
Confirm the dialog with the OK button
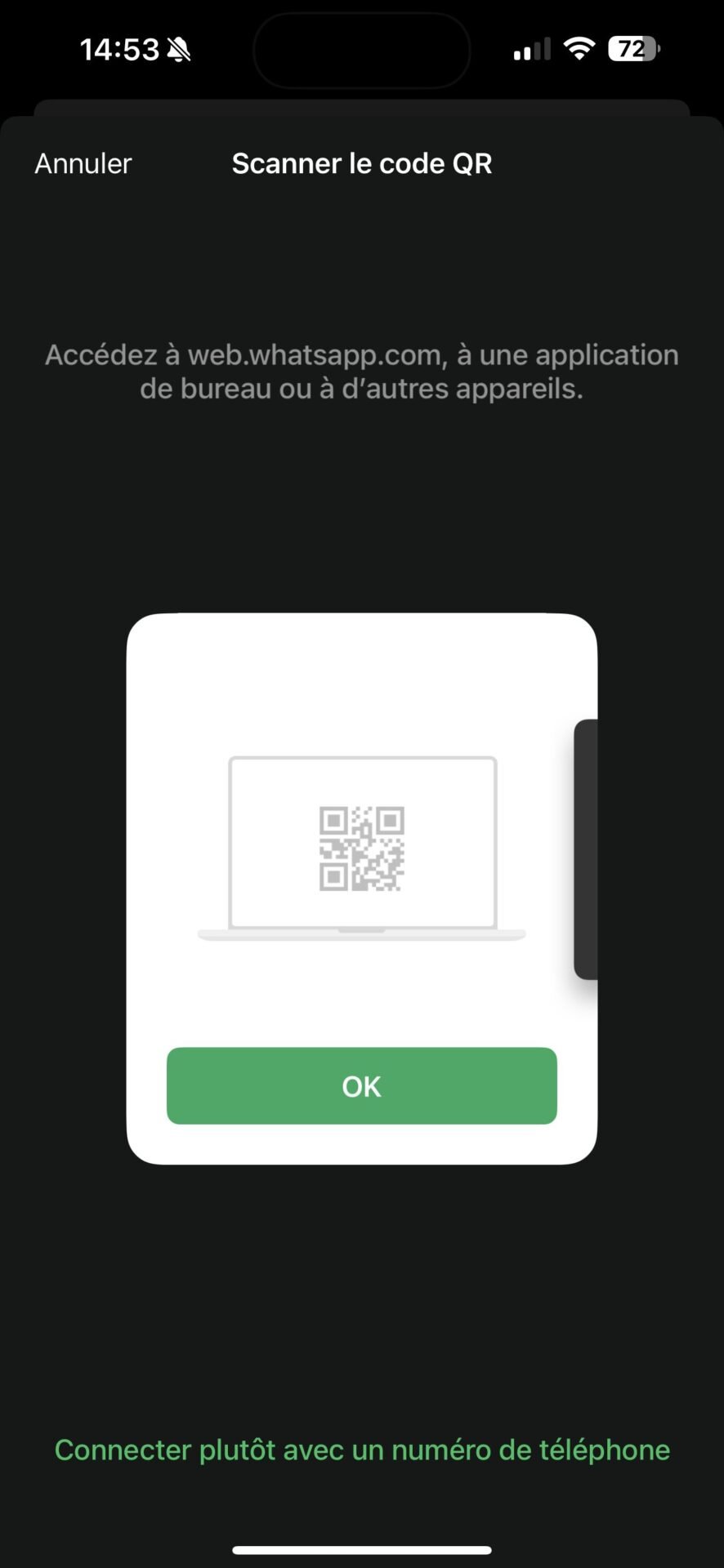(x=361, y=1085)
